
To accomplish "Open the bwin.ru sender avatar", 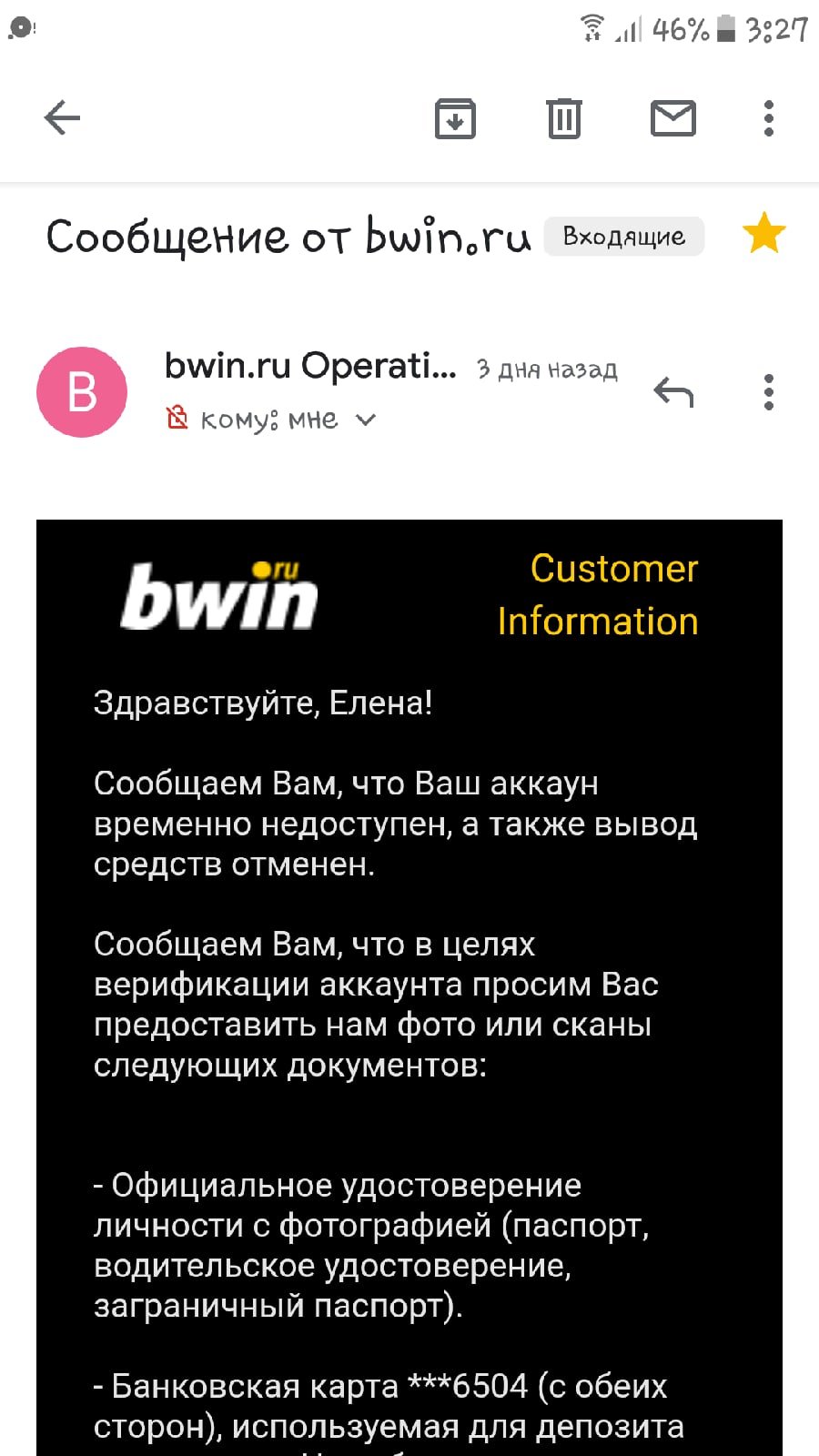I will tap(82, 392).
